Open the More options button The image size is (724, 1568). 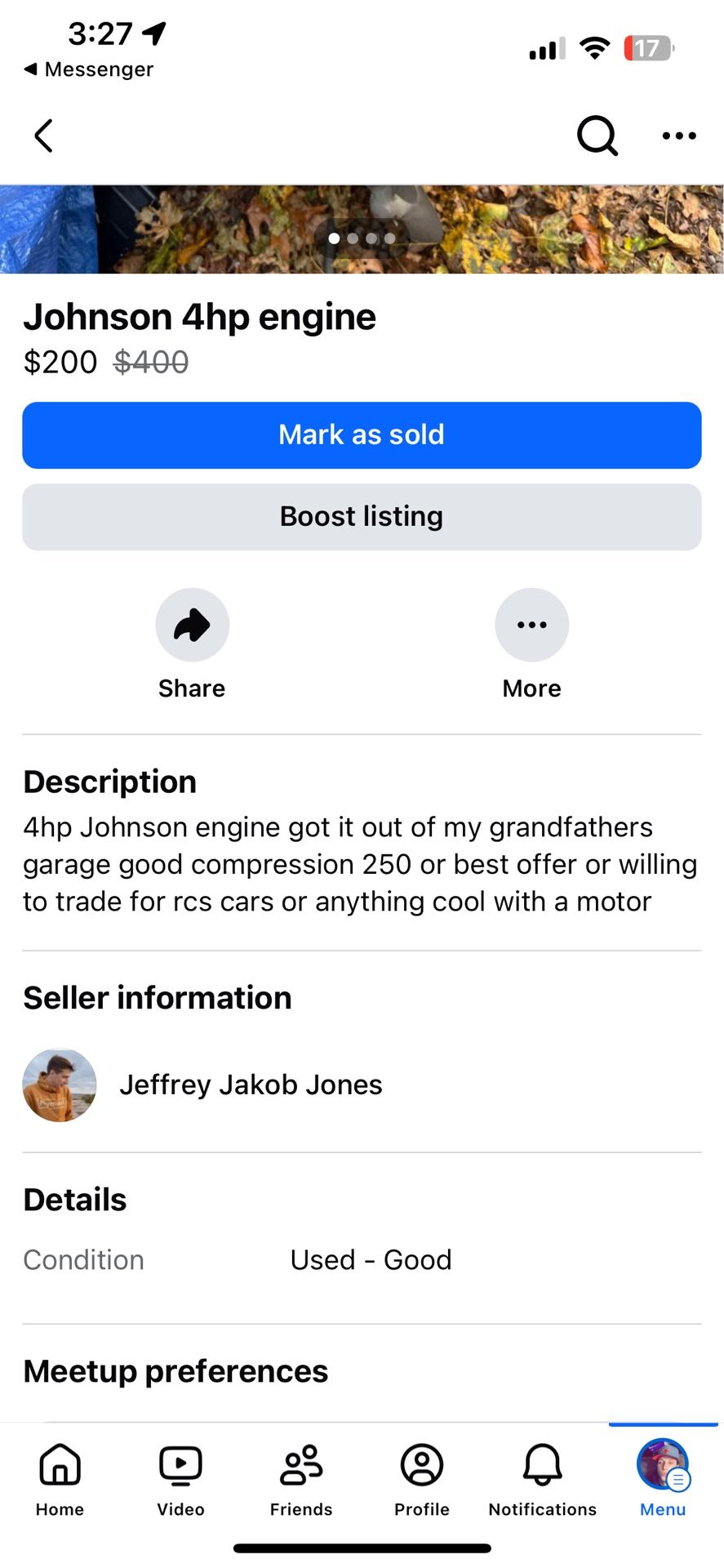[531, 626]
